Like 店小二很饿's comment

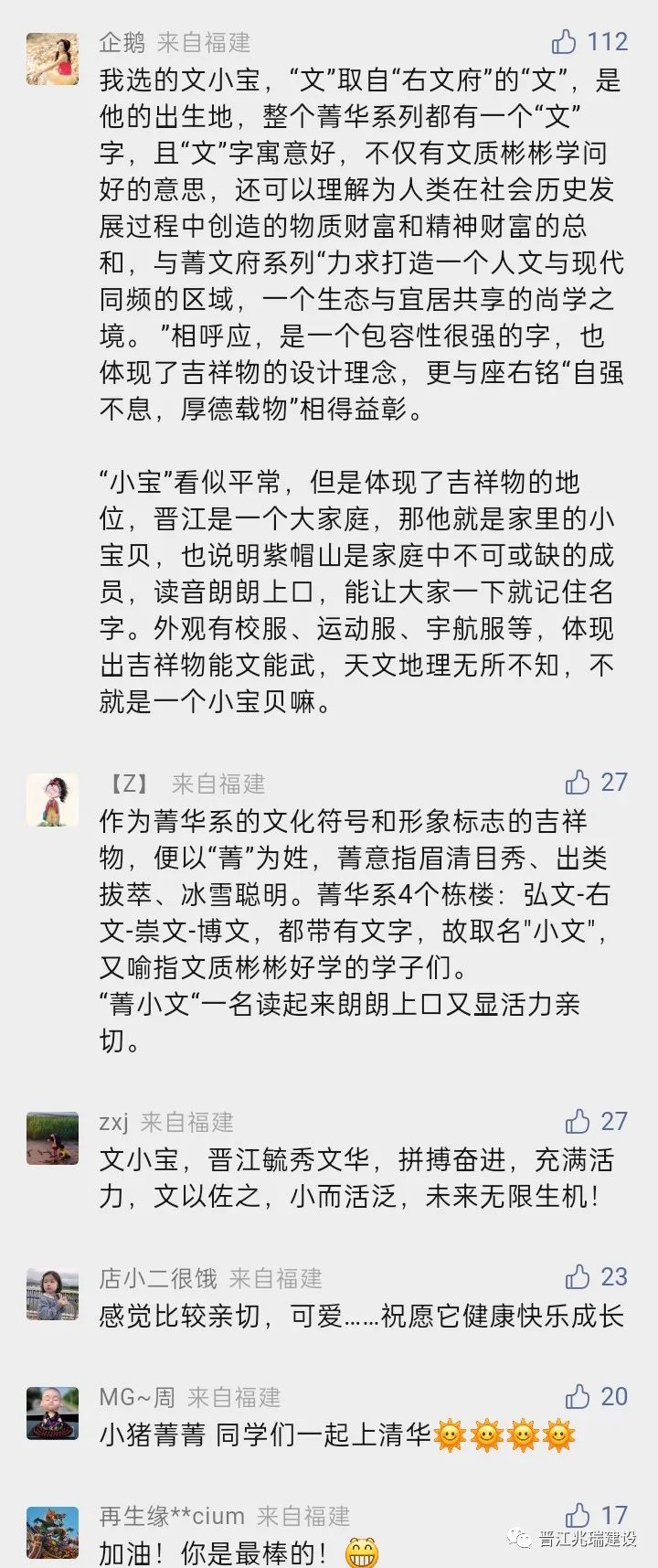click(578, 1277)
